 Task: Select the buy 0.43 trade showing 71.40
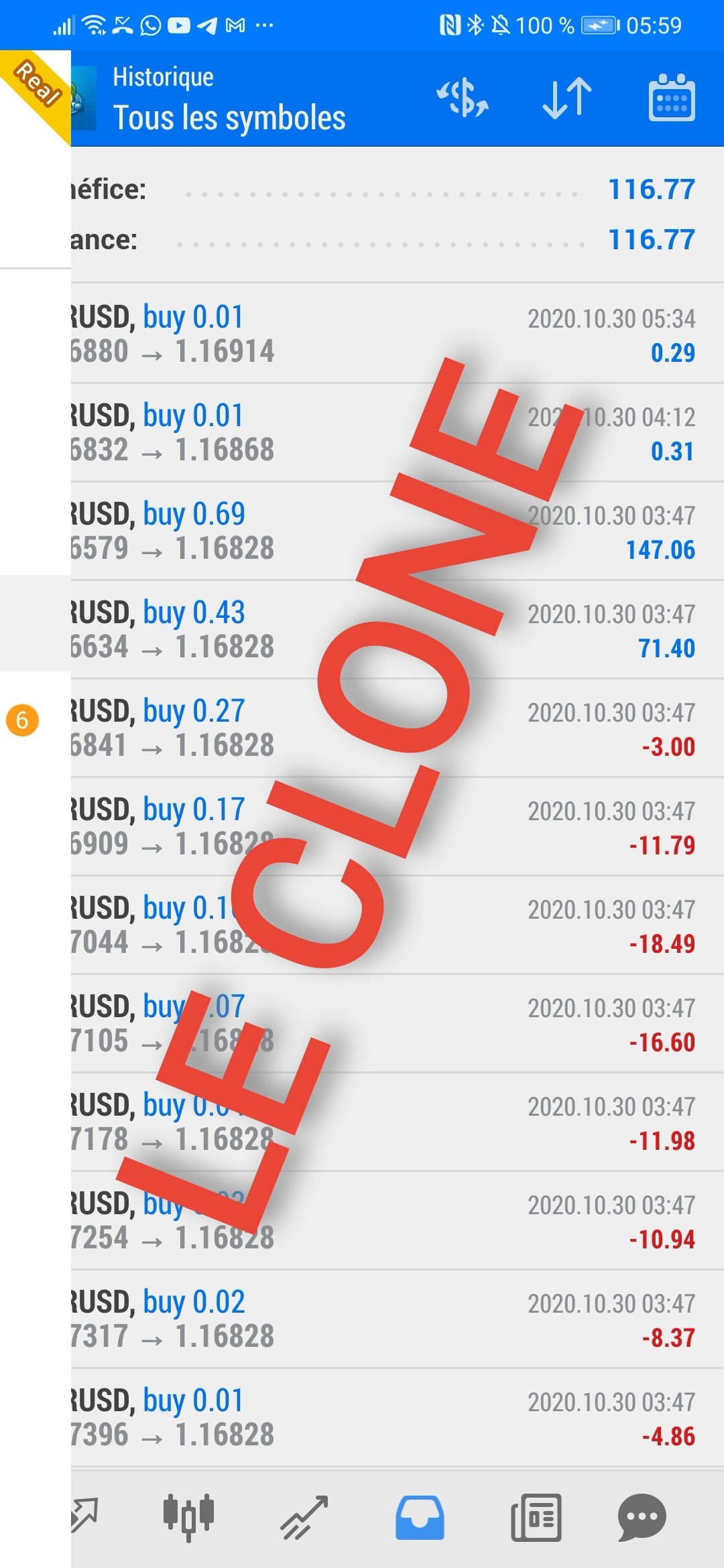[396, 629]
